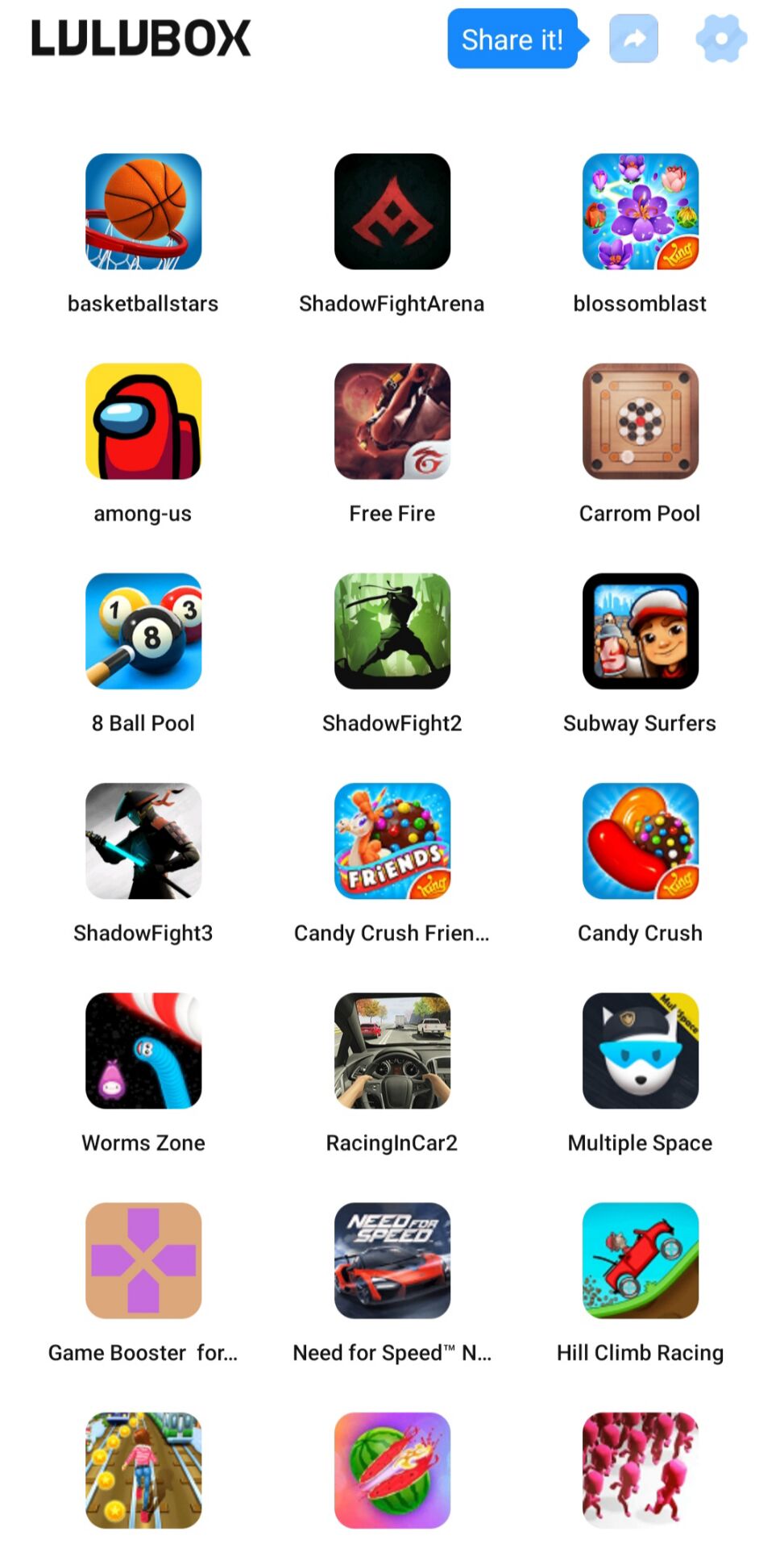The width and height of the screenshot is (784, 1548).
Task: Open the basketballstars game
Action: point(143,212)
